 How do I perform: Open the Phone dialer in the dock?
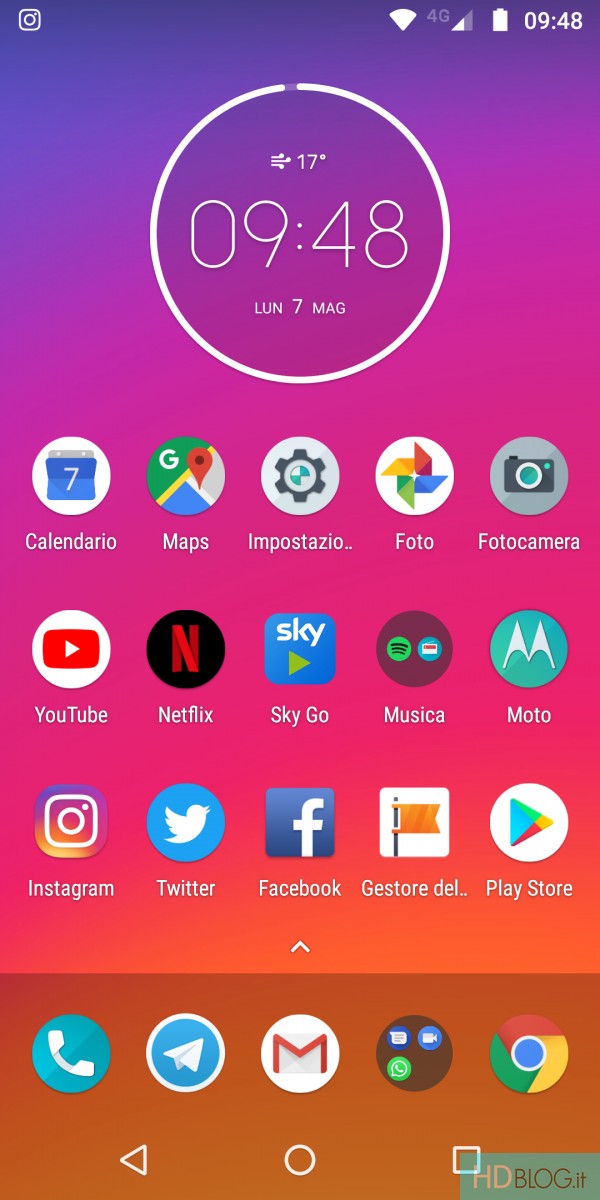click(71, 1053)
